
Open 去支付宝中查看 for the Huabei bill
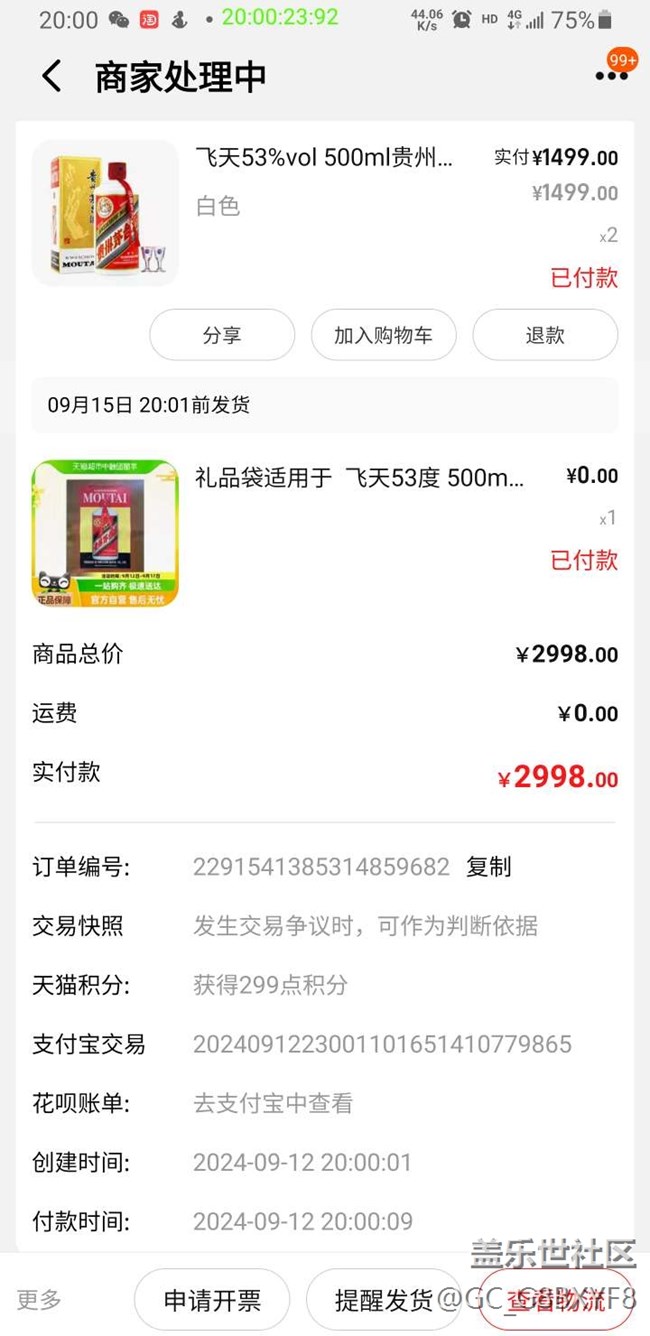coord(273,1104)
